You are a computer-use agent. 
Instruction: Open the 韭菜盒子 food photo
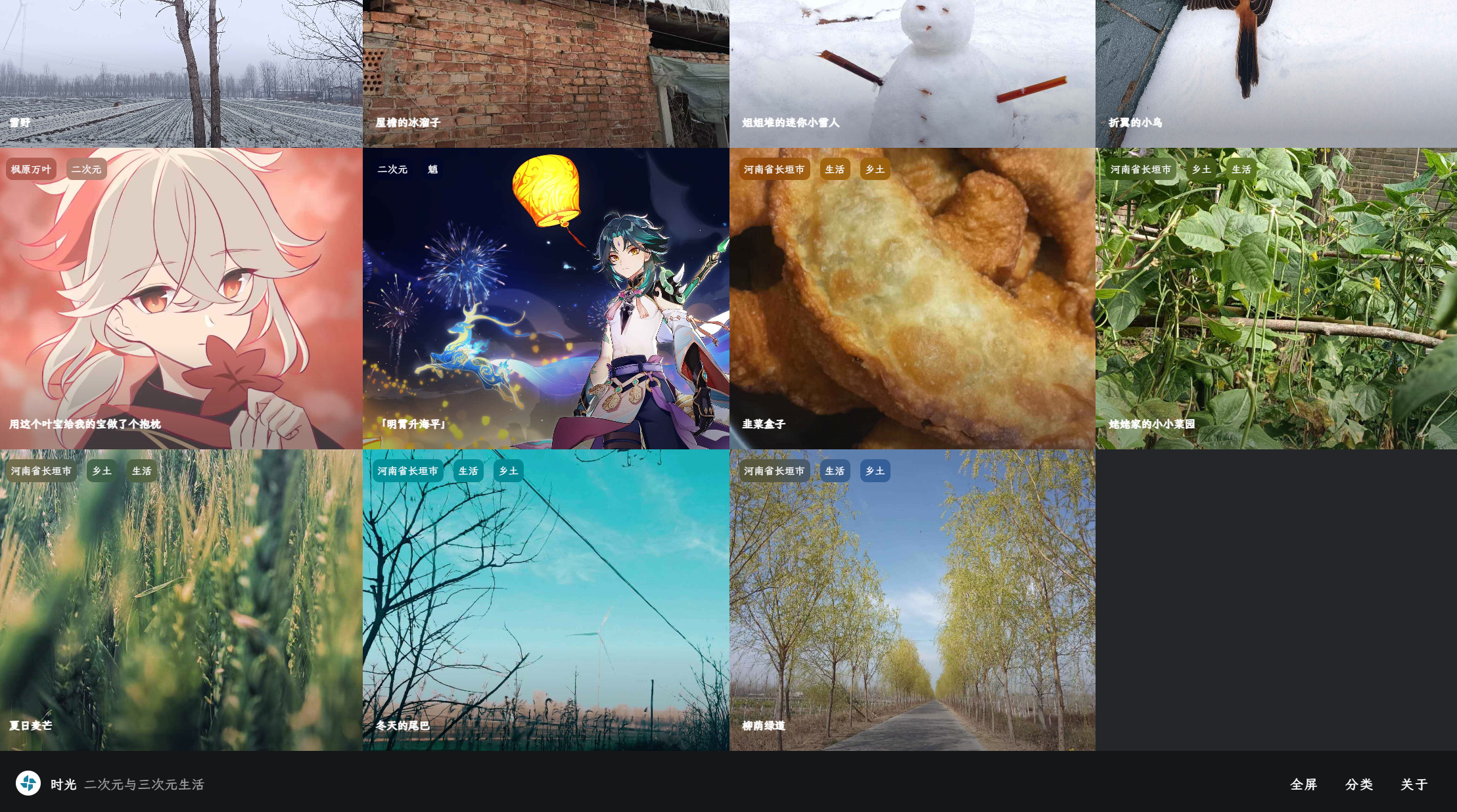[x=912, y=309]
